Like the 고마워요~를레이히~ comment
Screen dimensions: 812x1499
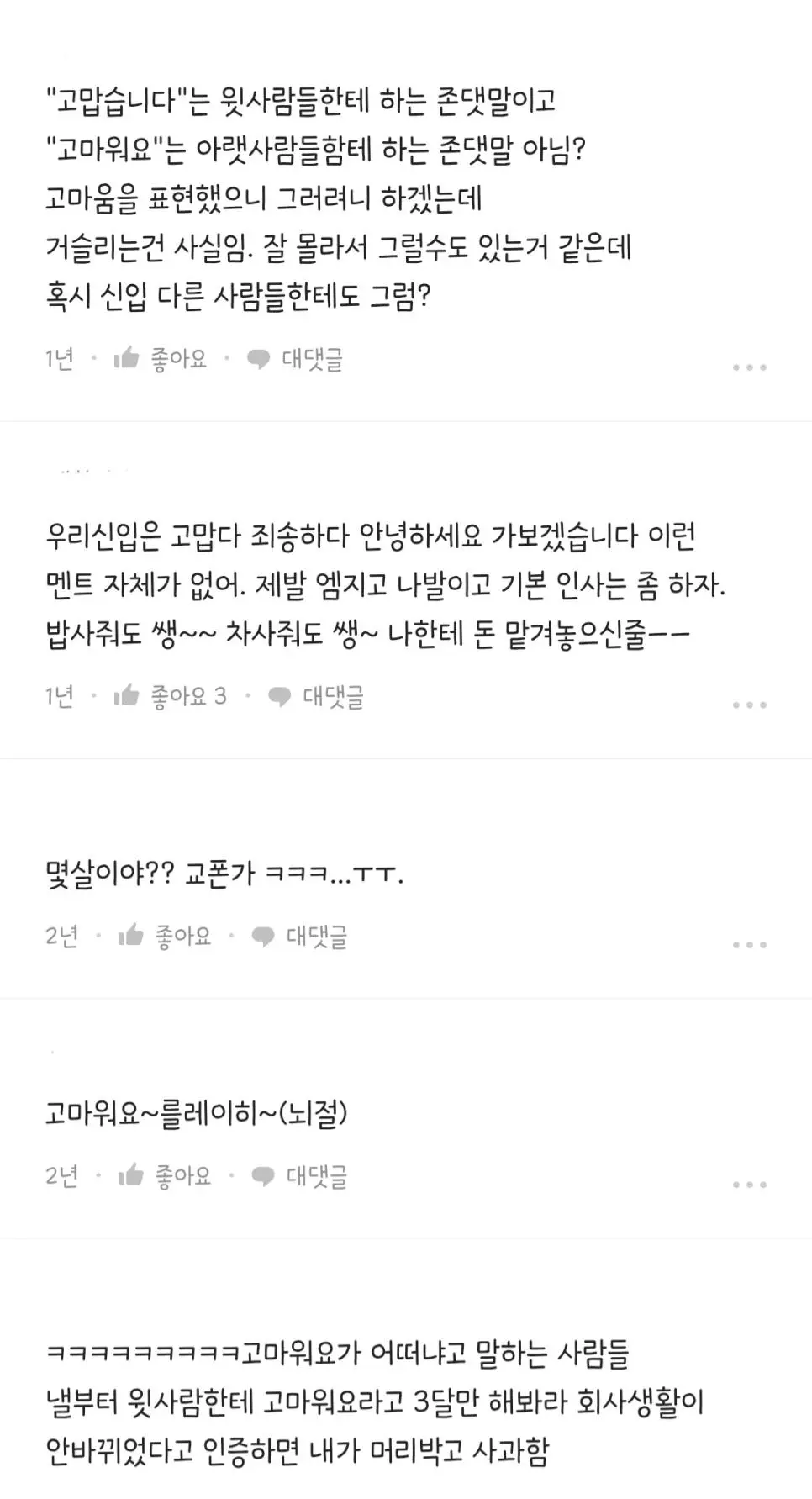(x=165, y=1175)
